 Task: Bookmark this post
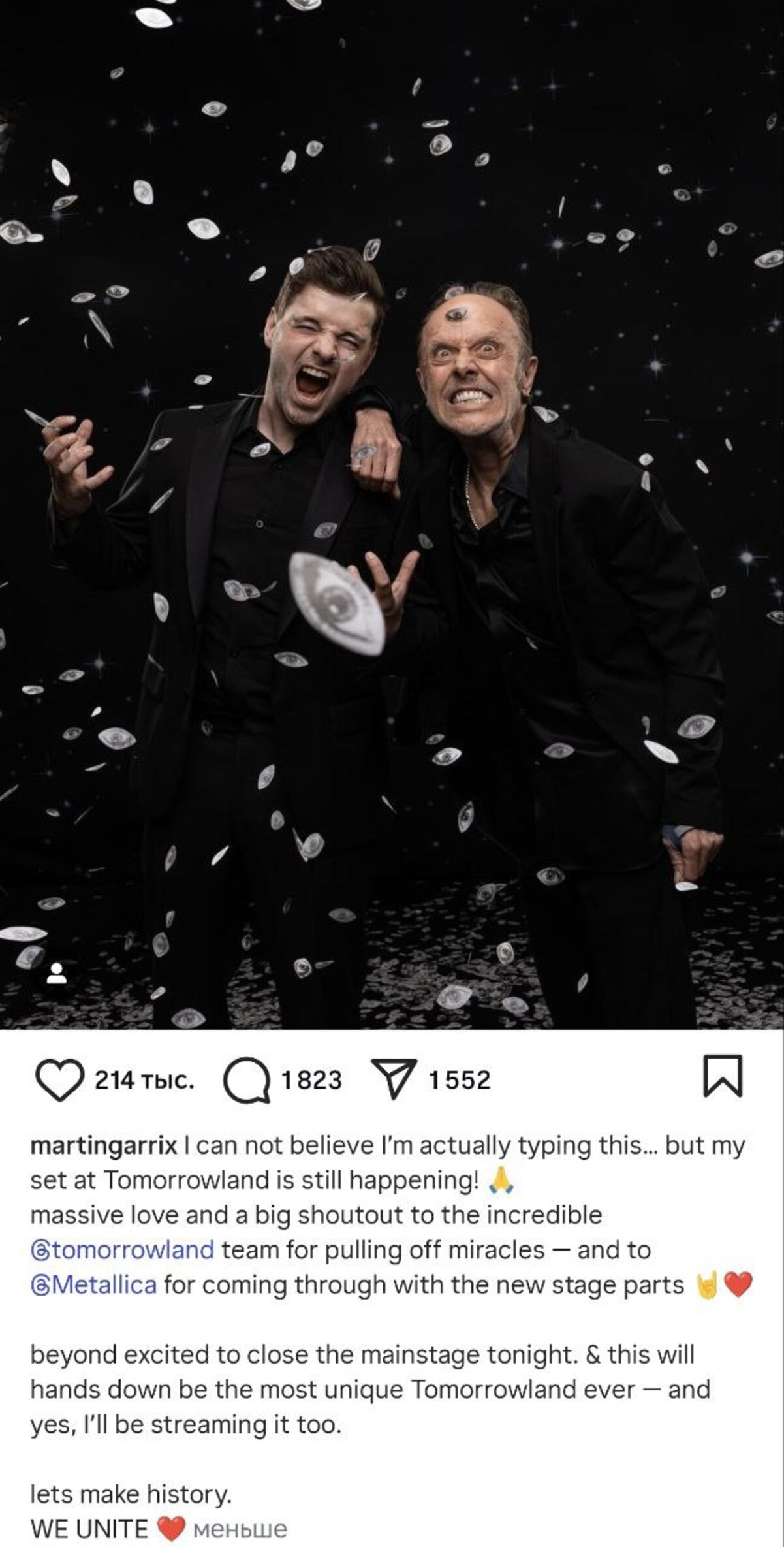point(723,1076)
